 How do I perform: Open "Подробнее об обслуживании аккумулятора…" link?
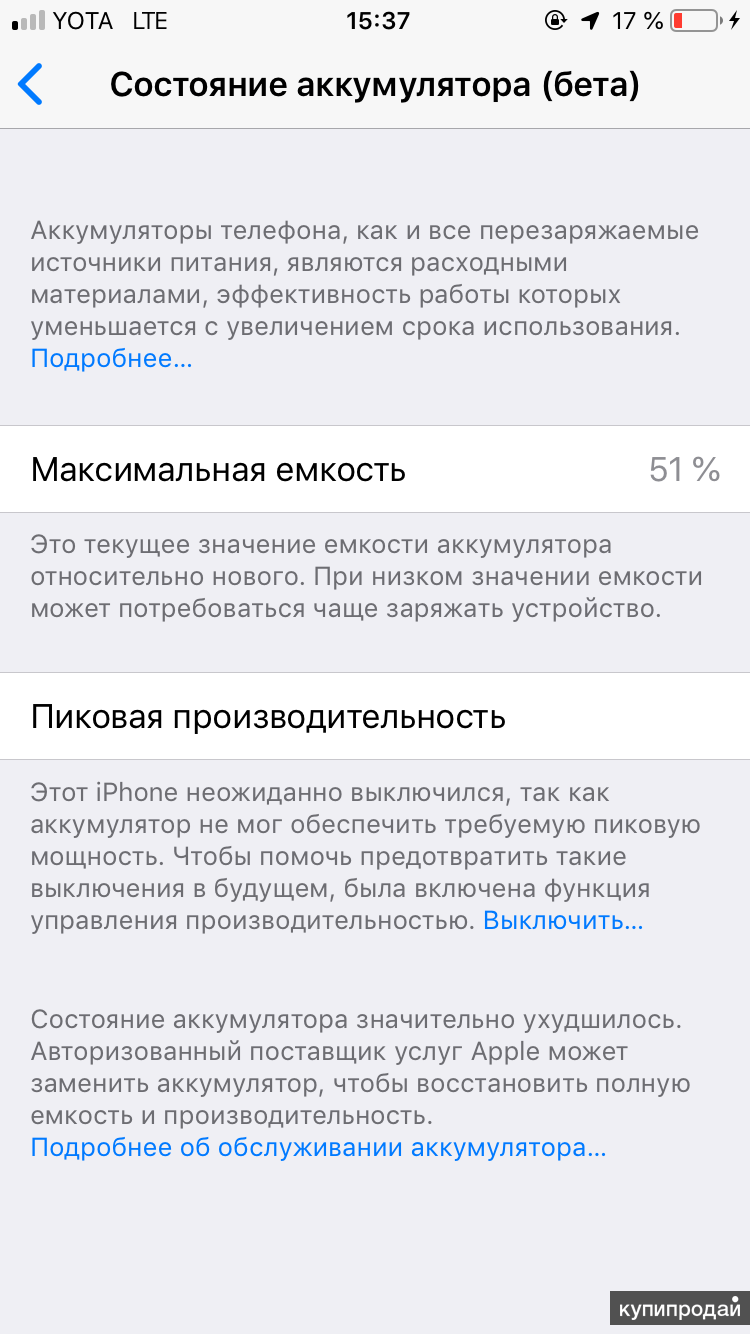(318, 1148)
